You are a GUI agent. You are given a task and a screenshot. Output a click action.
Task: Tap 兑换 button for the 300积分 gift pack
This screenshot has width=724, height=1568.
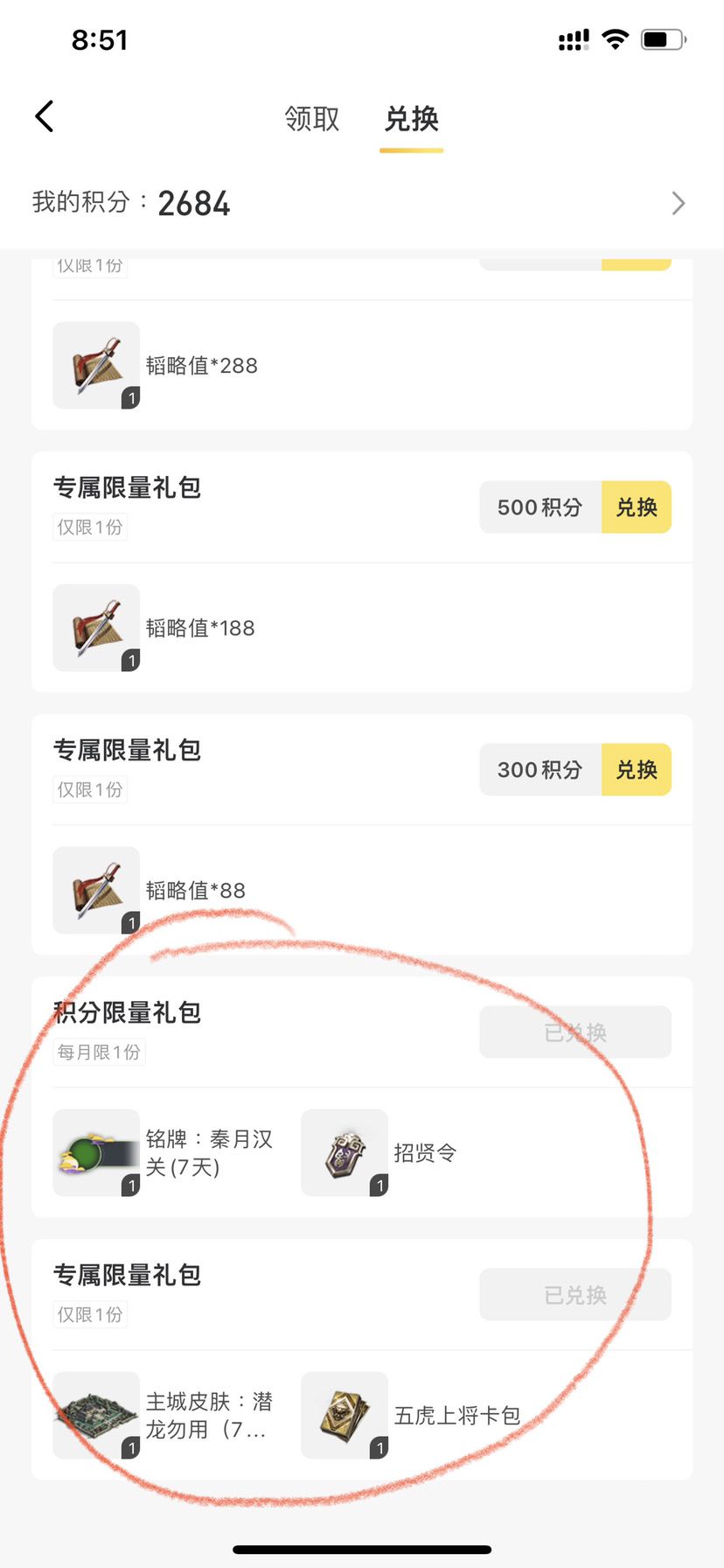point(637,770)
